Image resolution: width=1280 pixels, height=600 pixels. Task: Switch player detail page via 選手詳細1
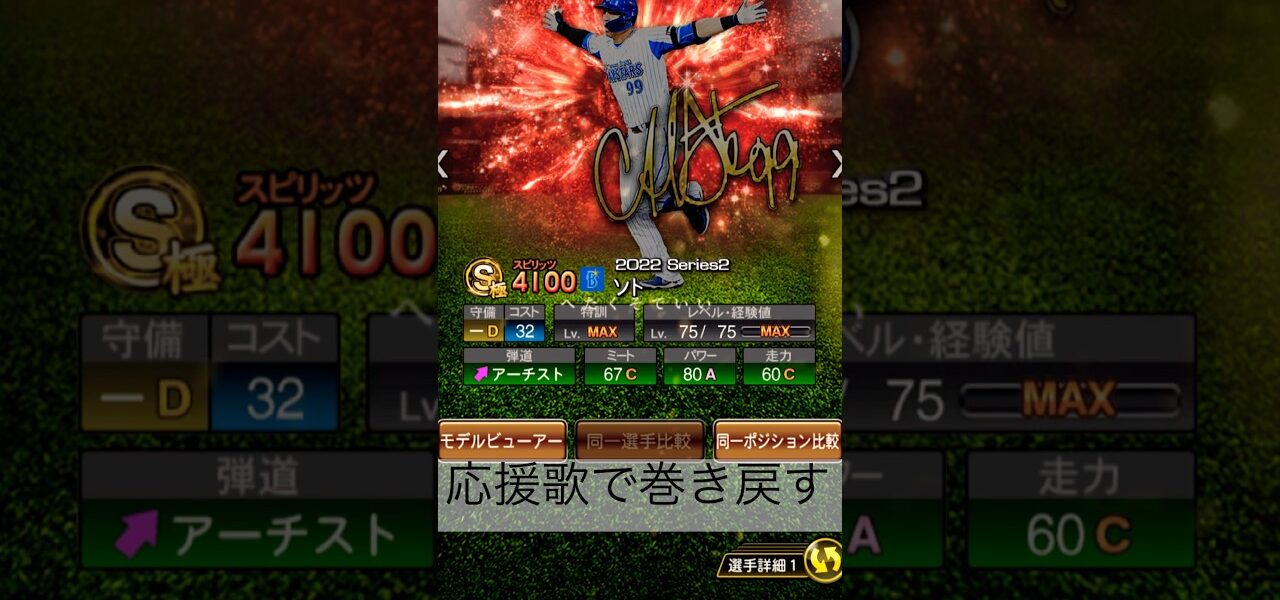point(781,564)
